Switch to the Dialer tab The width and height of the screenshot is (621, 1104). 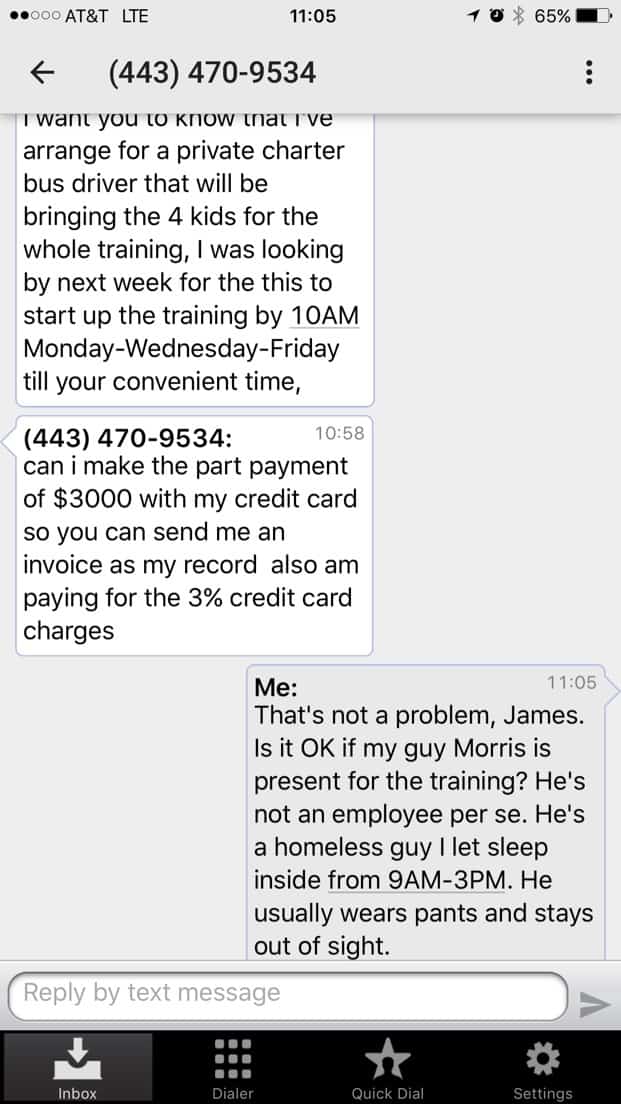pyautogui.click(x=233, y=1066)
